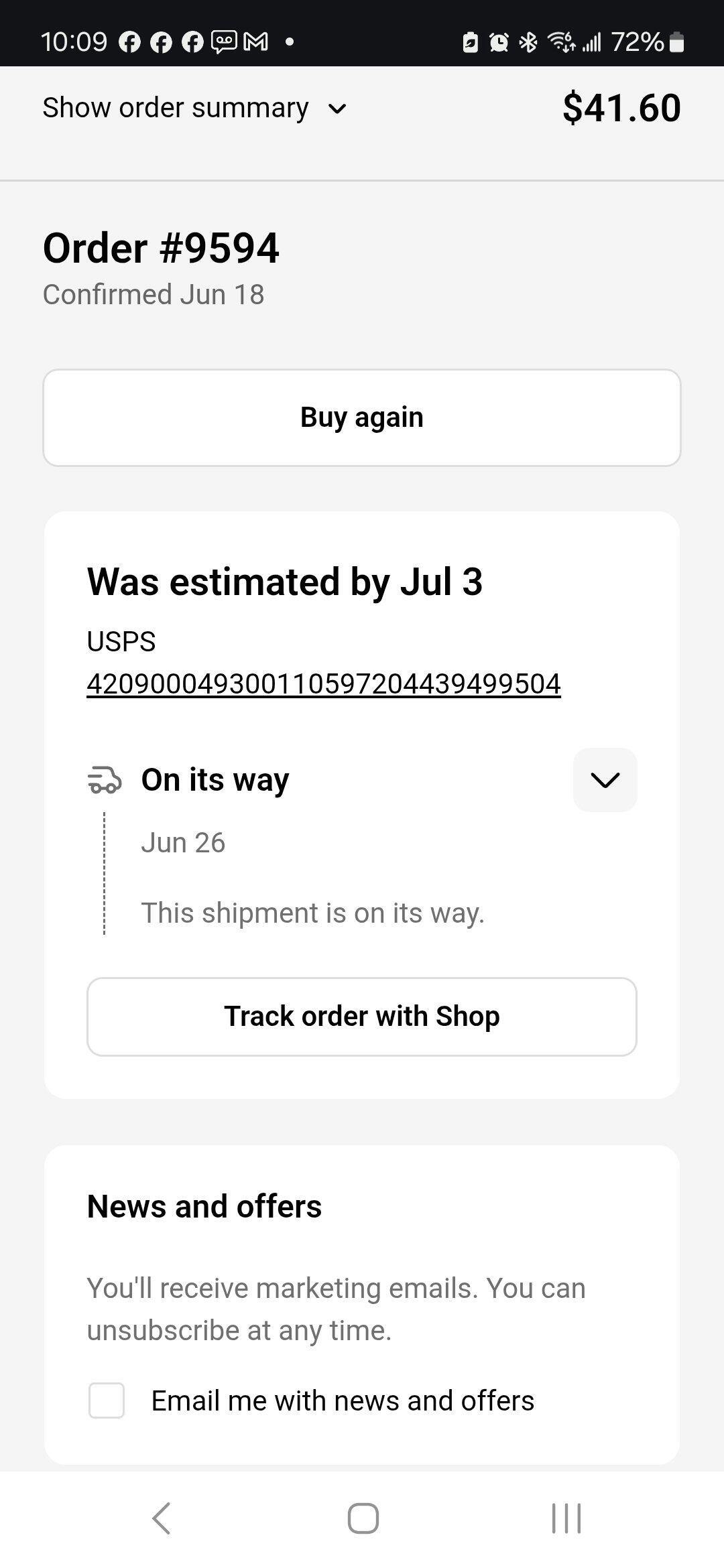Viewport: 724px width, 1568px height.
Task: Check Email me with news and offers
Action: click(x=107, y=1400)
